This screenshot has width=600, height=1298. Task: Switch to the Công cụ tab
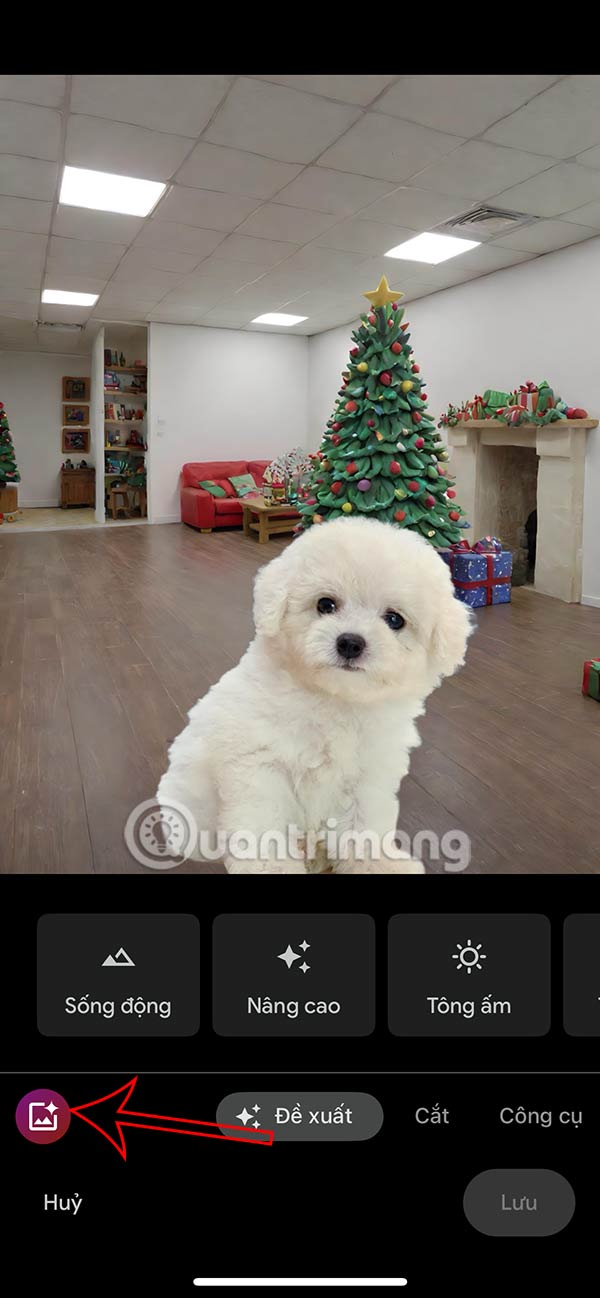tap(540, 1116)
